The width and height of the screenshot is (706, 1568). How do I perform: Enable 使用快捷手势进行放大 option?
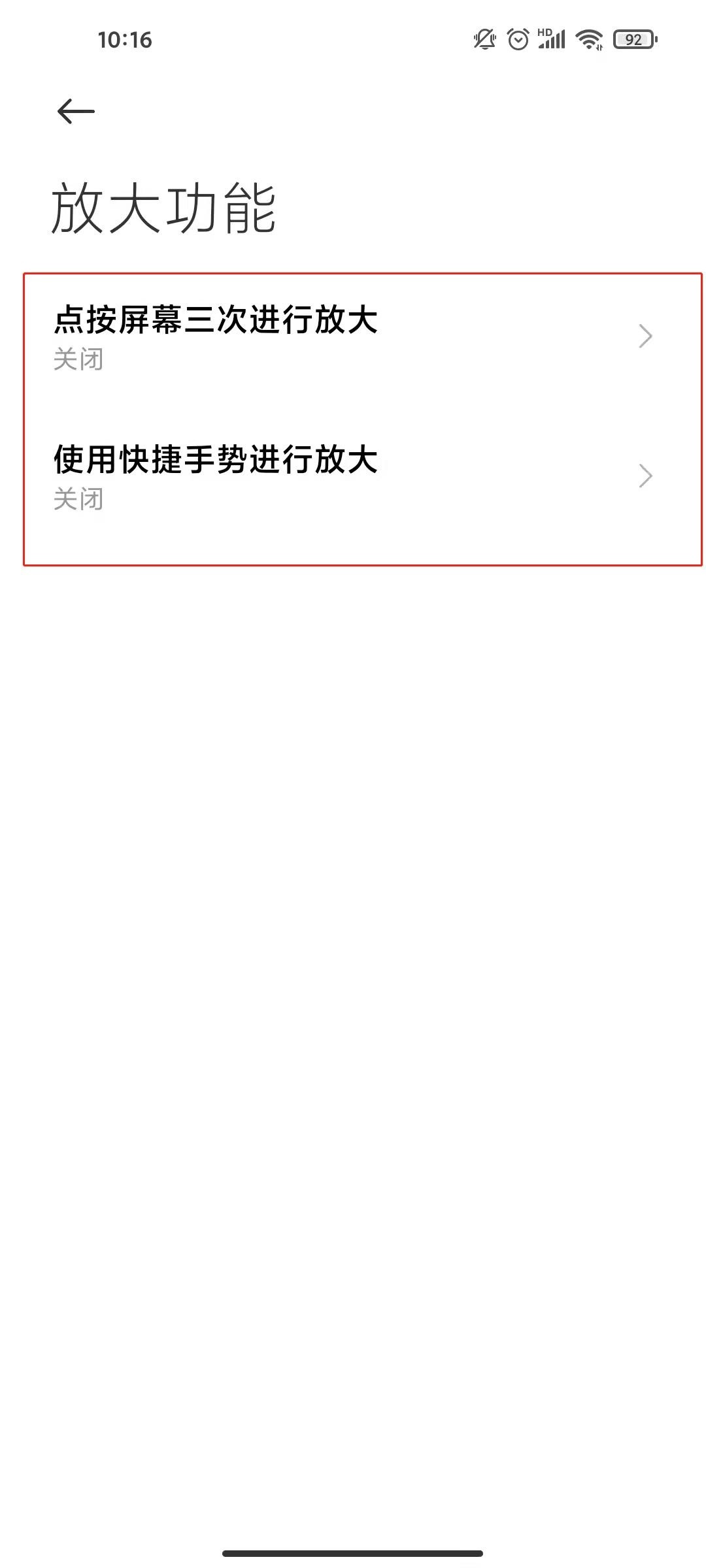click(x=353, y=476)
